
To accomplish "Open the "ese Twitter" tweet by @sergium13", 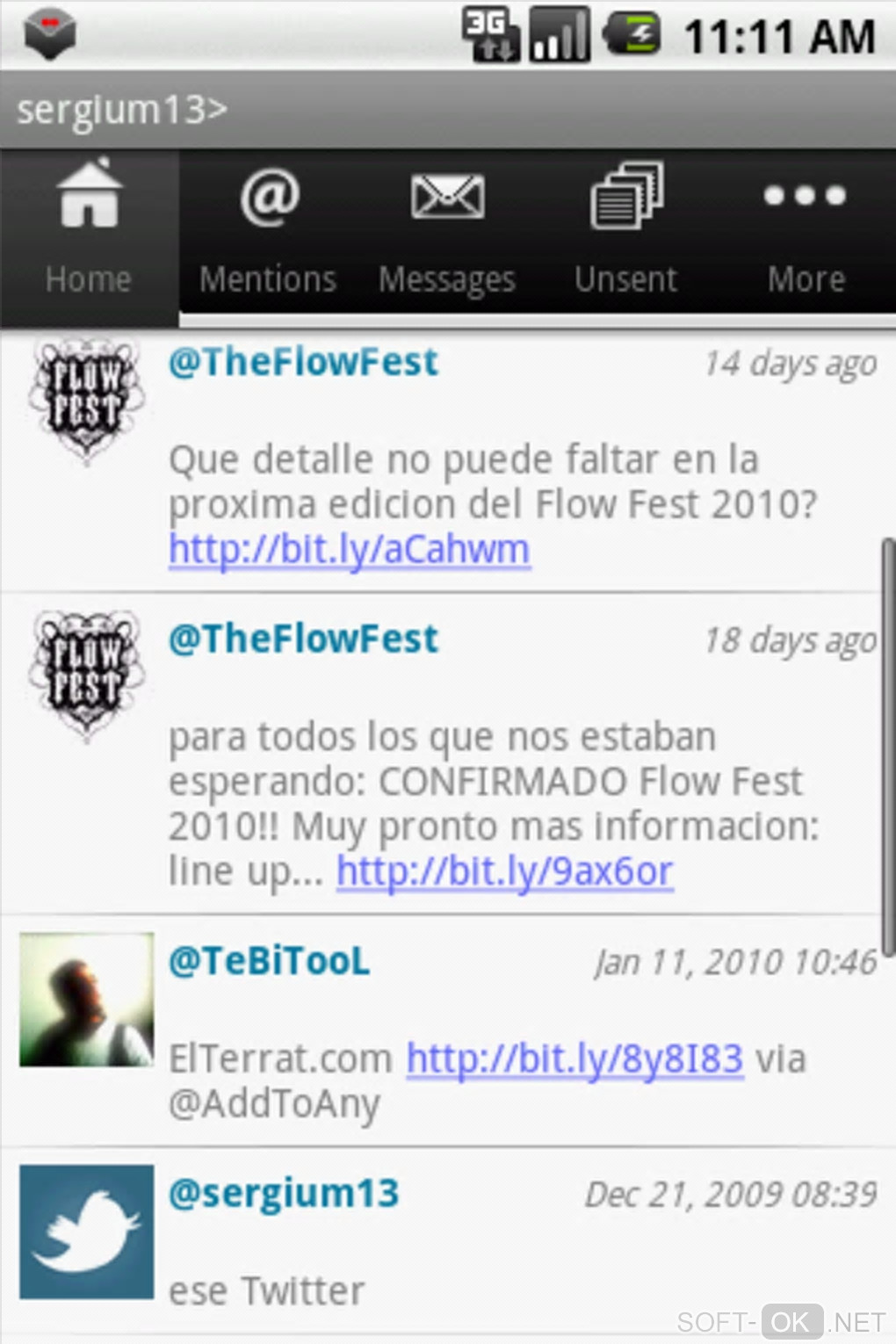I will [492, 1247].
